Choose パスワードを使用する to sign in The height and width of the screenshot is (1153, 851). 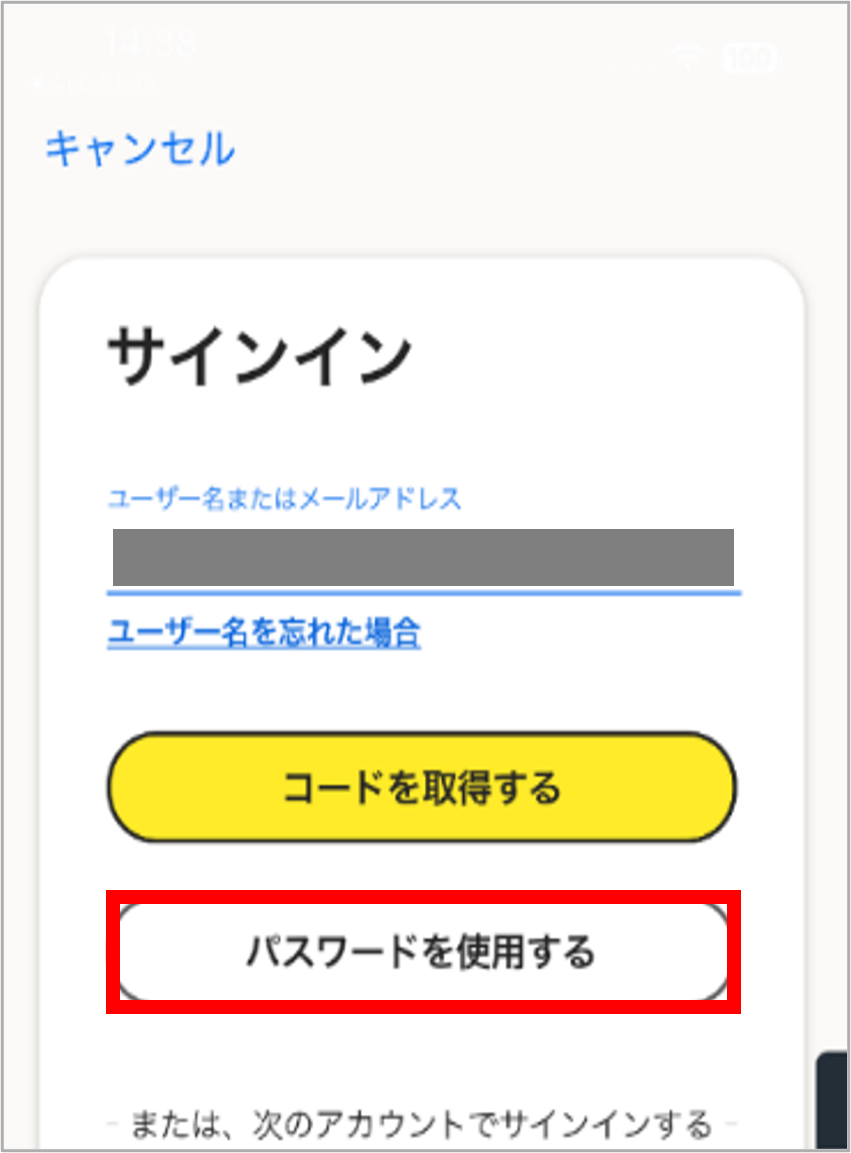coord(422,951)
